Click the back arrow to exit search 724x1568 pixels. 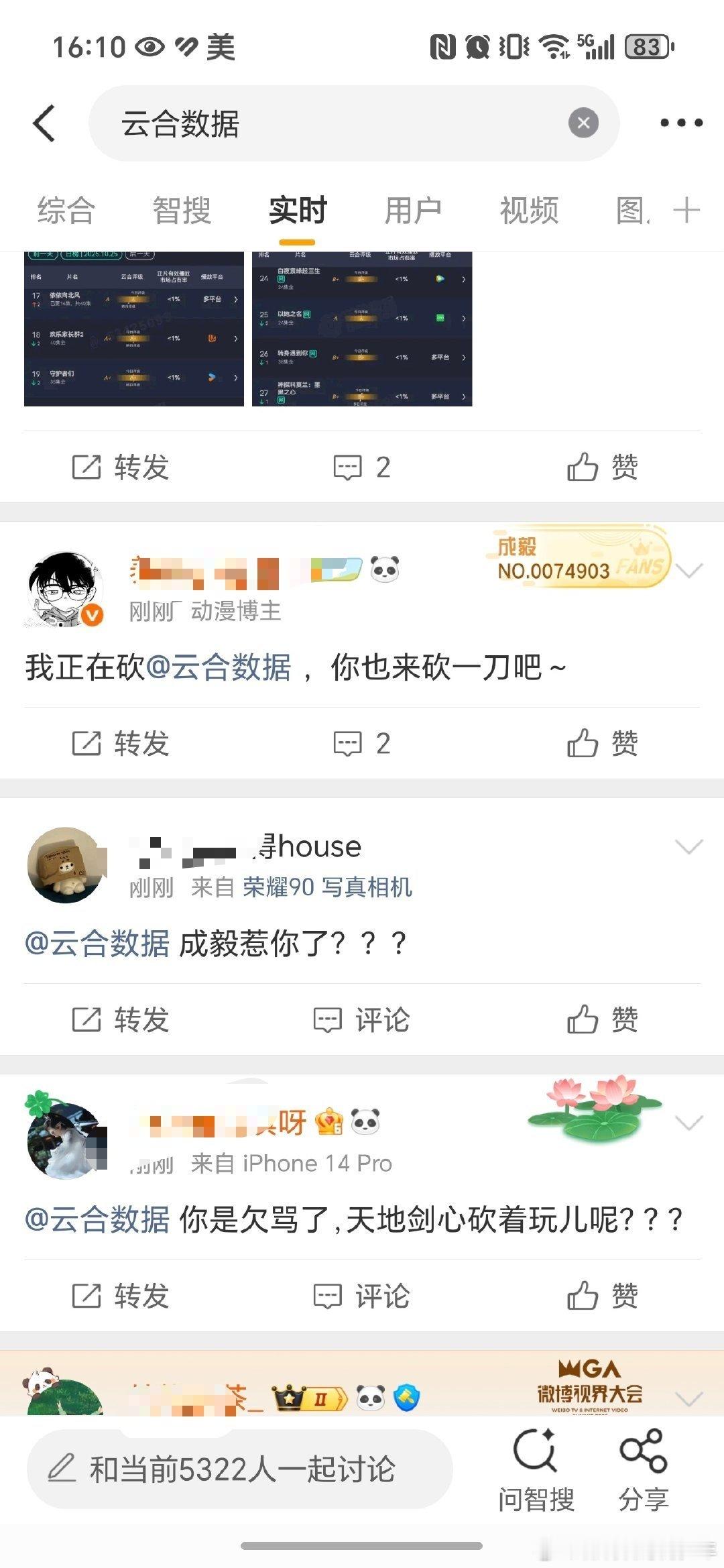(44, 123)
